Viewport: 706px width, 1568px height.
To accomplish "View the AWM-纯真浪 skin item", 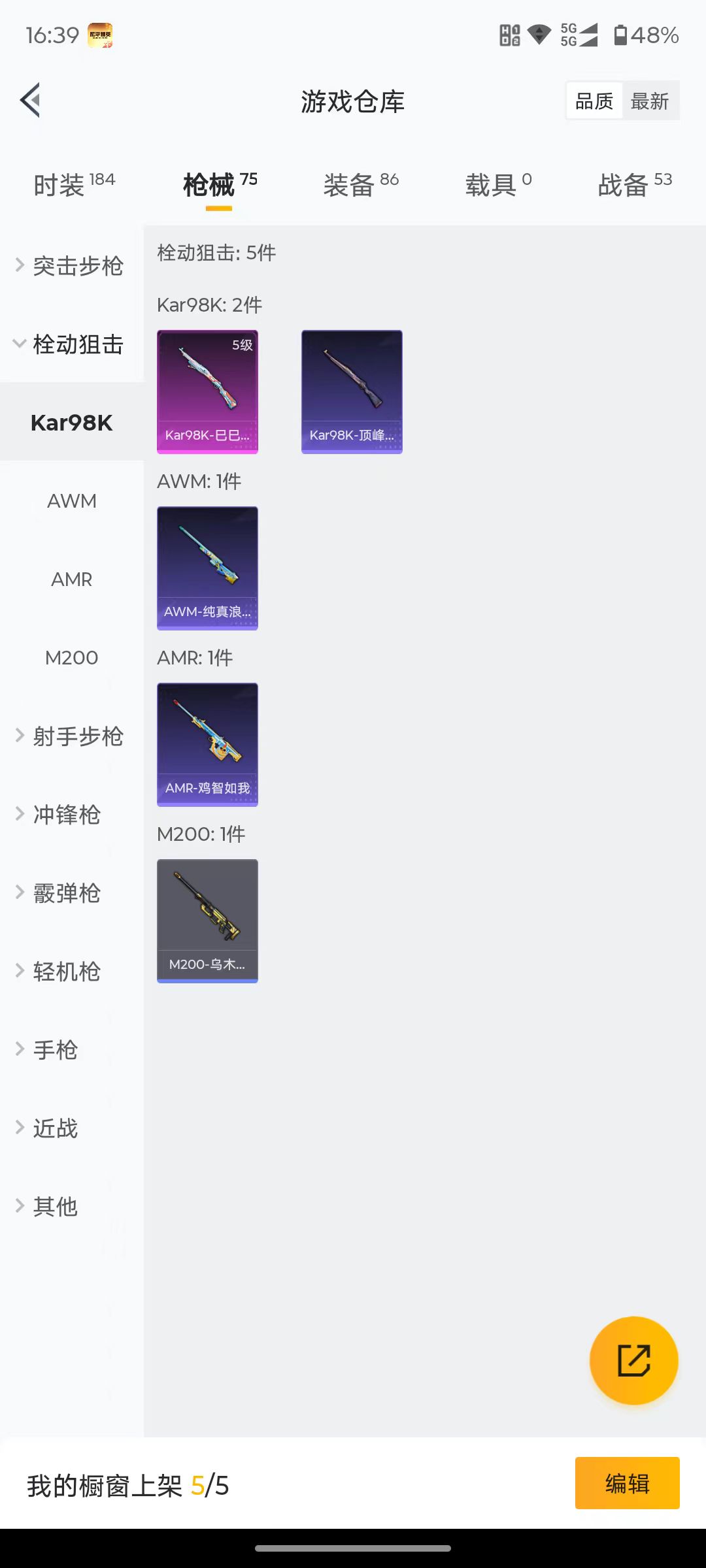I will tap(207, 567).
